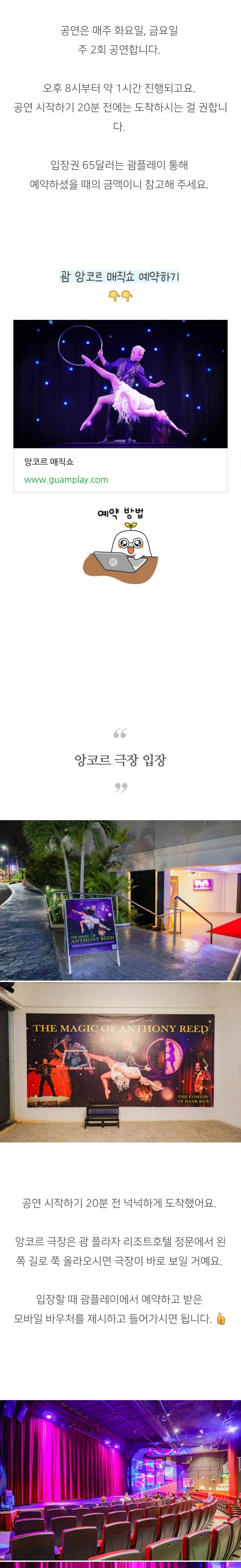Open The Magic of Anthony Reed banner photo

[x=120, y=1061]
